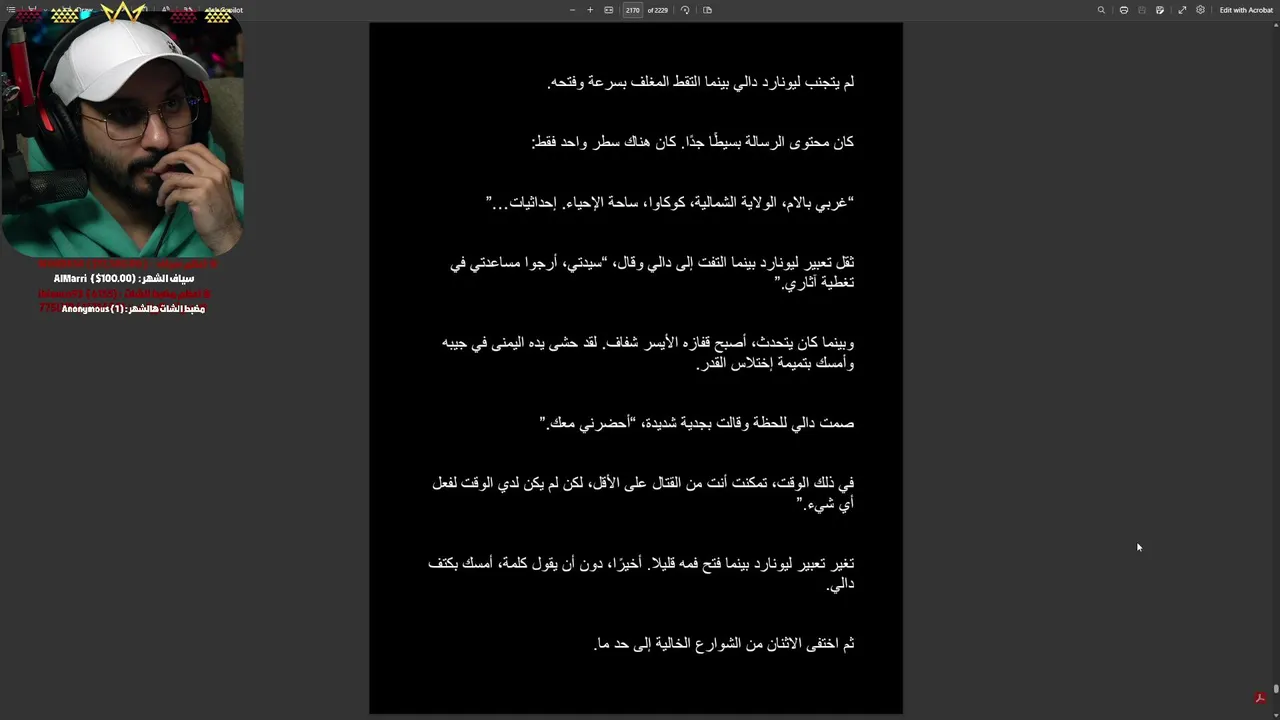Select the page number field showing 2170
The height and width of the screenshot is (720, 1280).
[632, 10]
